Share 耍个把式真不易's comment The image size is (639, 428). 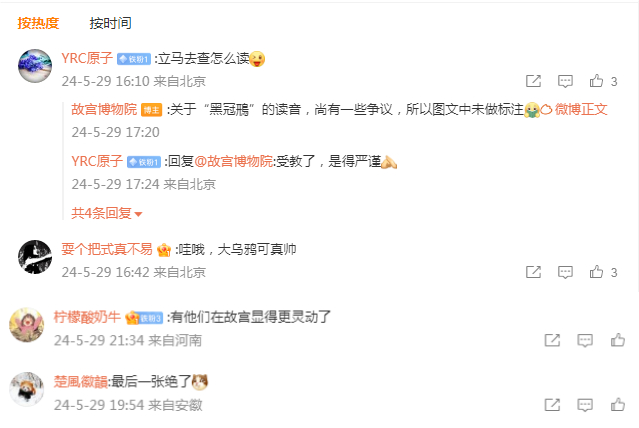(x=534, y=272)
